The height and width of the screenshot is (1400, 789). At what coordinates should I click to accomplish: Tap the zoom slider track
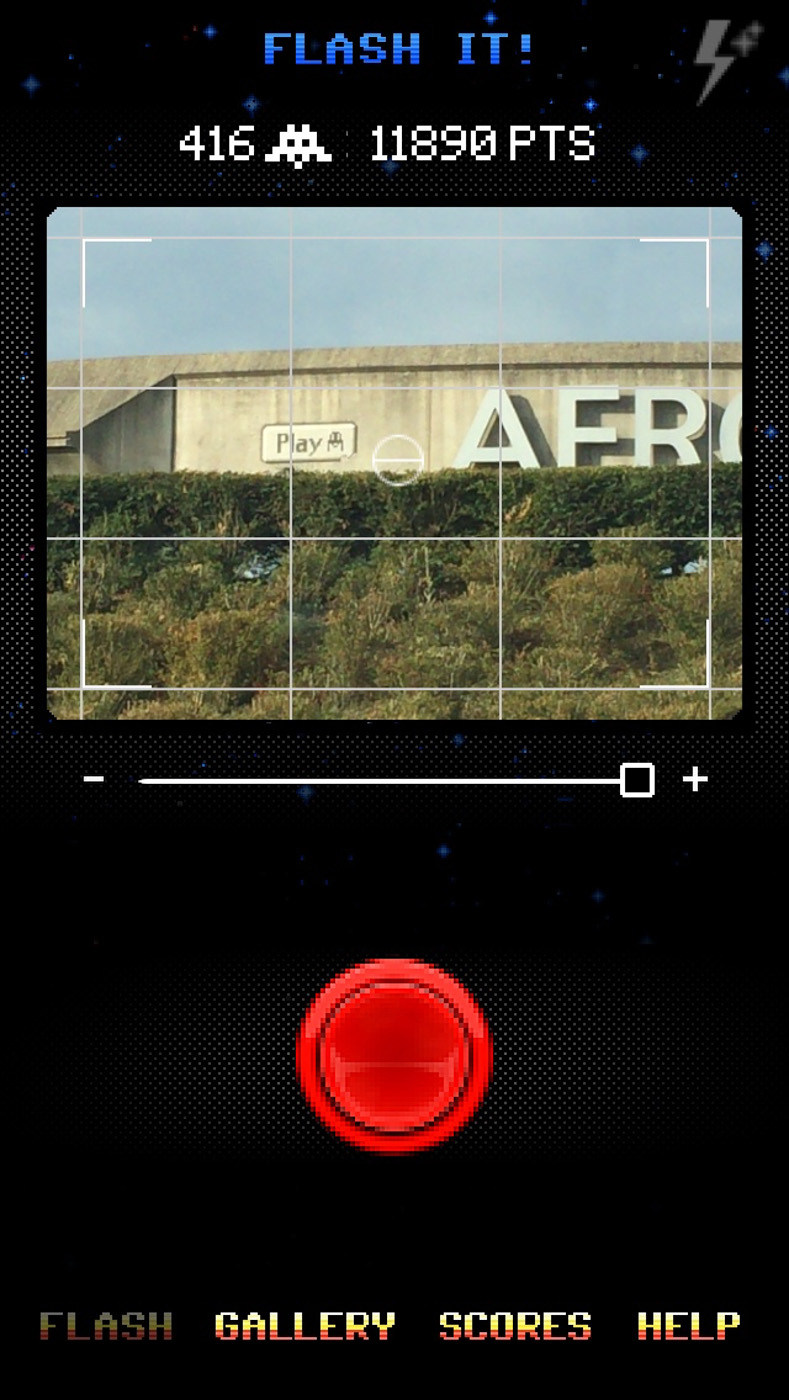click(x=396, y=780)
